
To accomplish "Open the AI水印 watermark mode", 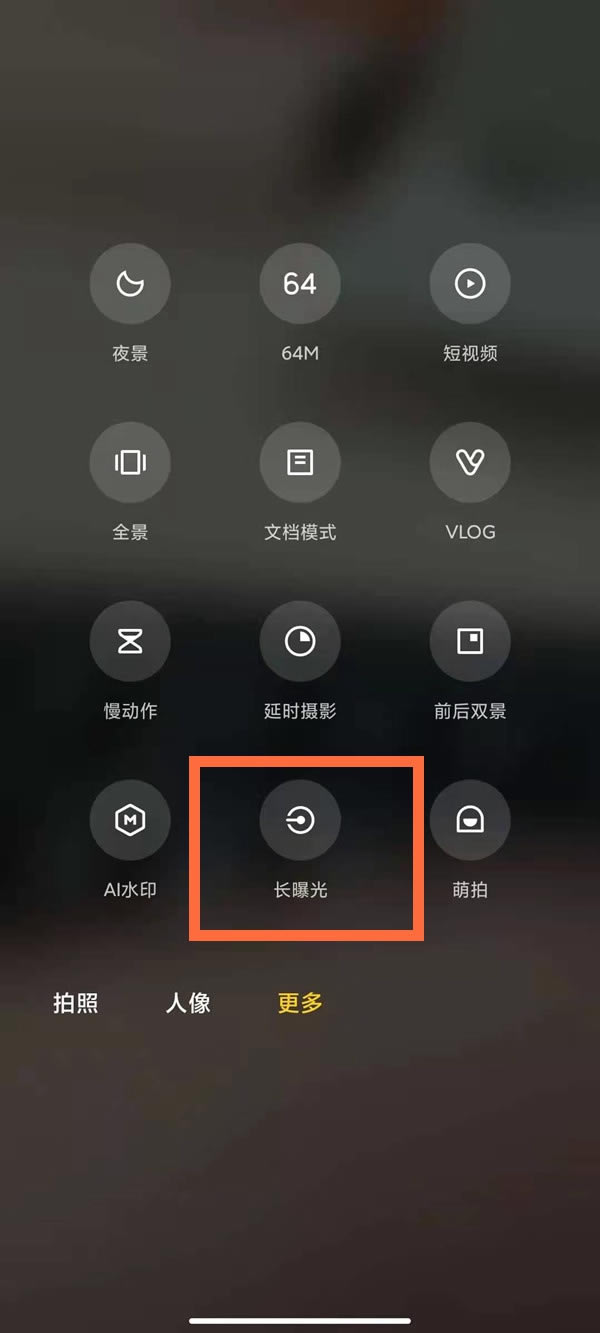I will [130, 821].
